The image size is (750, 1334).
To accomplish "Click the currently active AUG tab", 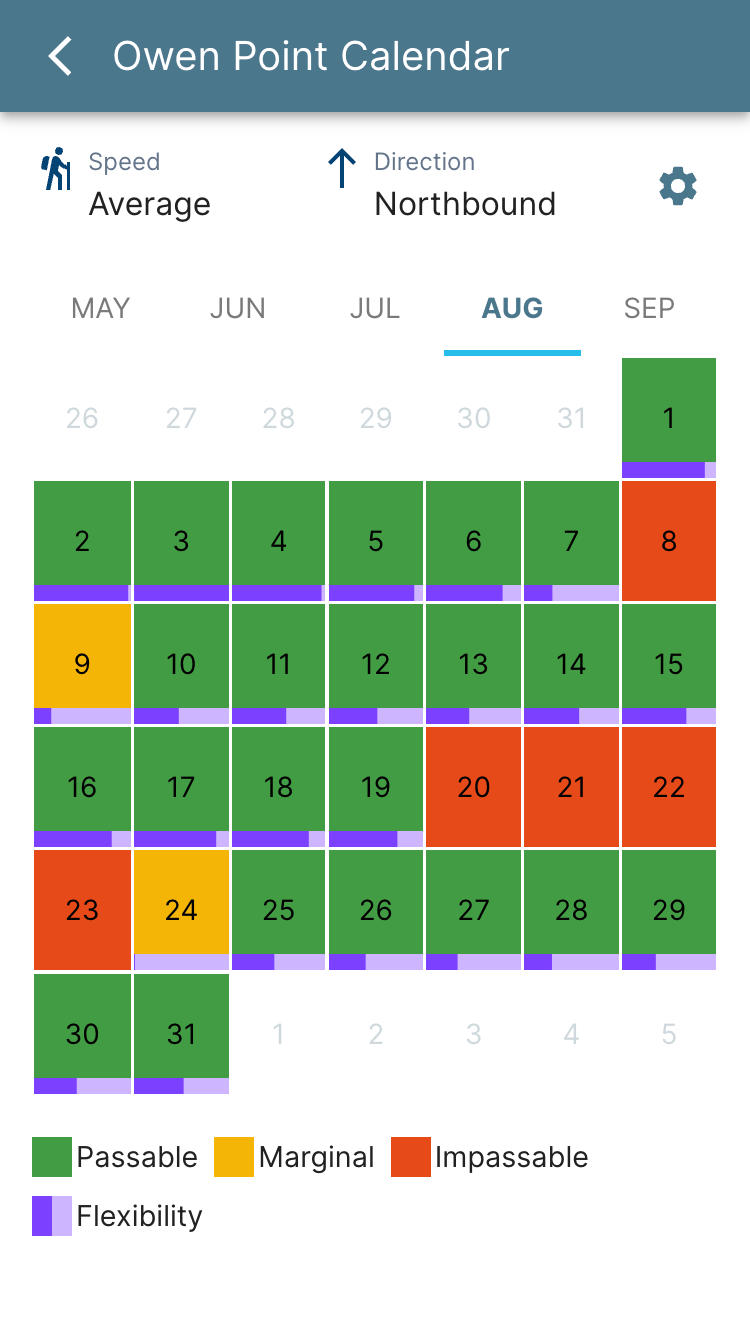I will (x=512, y=309).
